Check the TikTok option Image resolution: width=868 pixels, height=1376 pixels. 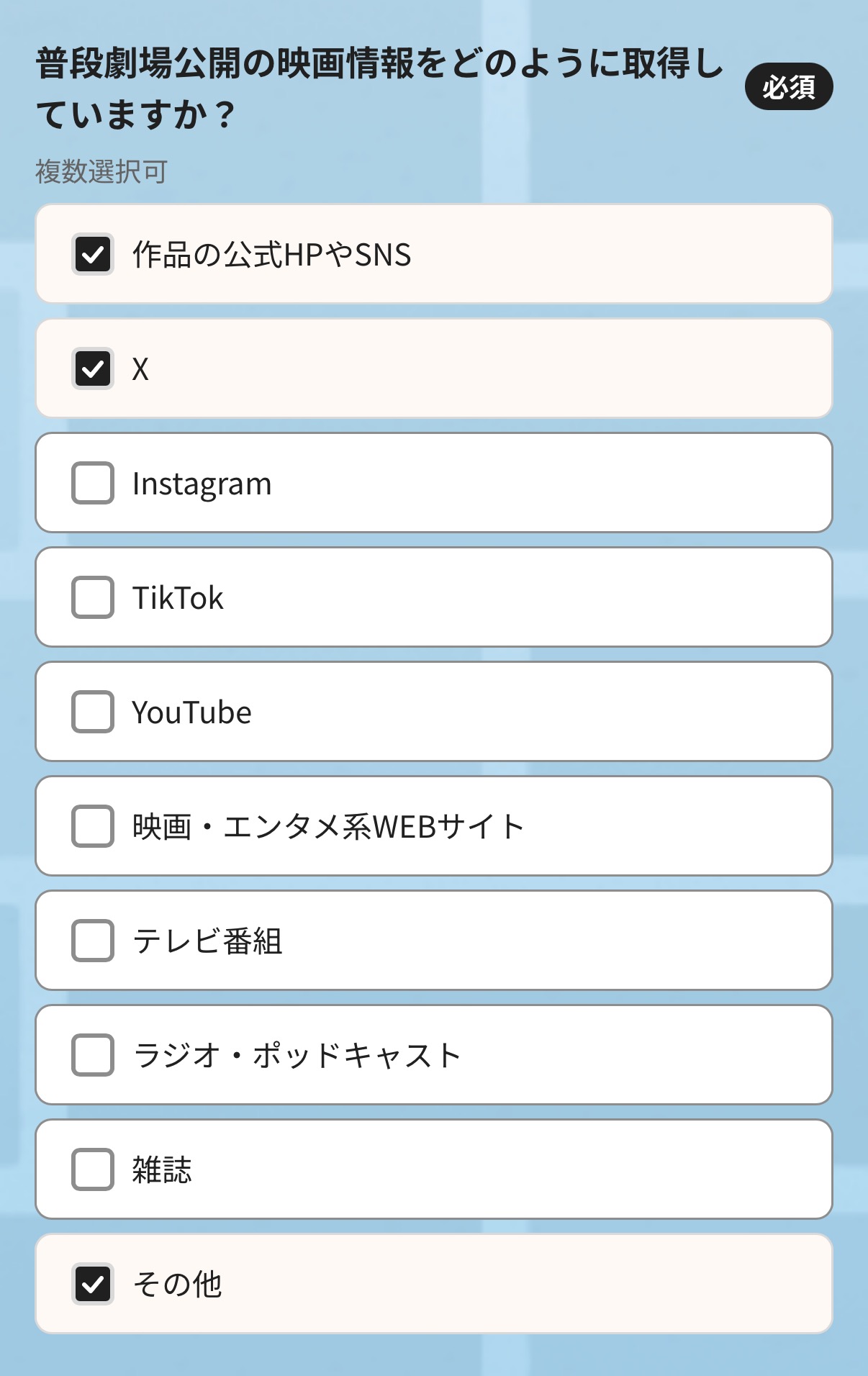tap(93, 597)
